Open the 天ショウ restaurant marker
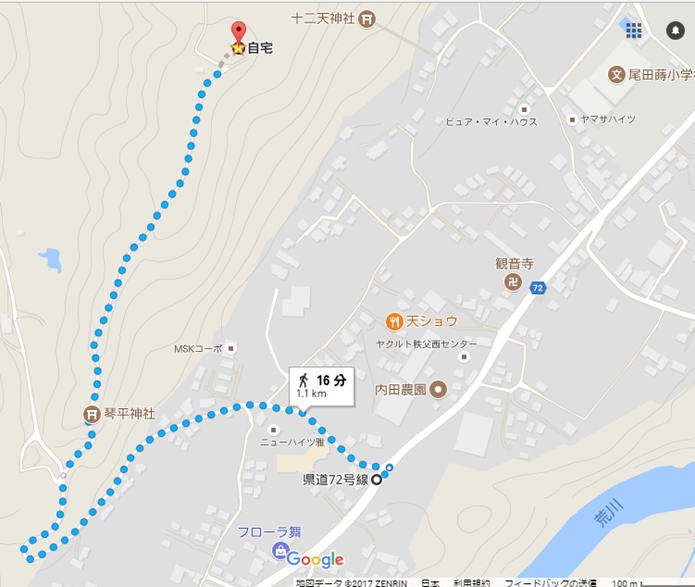This screenshot has height=587, width=695. point(395,321)
